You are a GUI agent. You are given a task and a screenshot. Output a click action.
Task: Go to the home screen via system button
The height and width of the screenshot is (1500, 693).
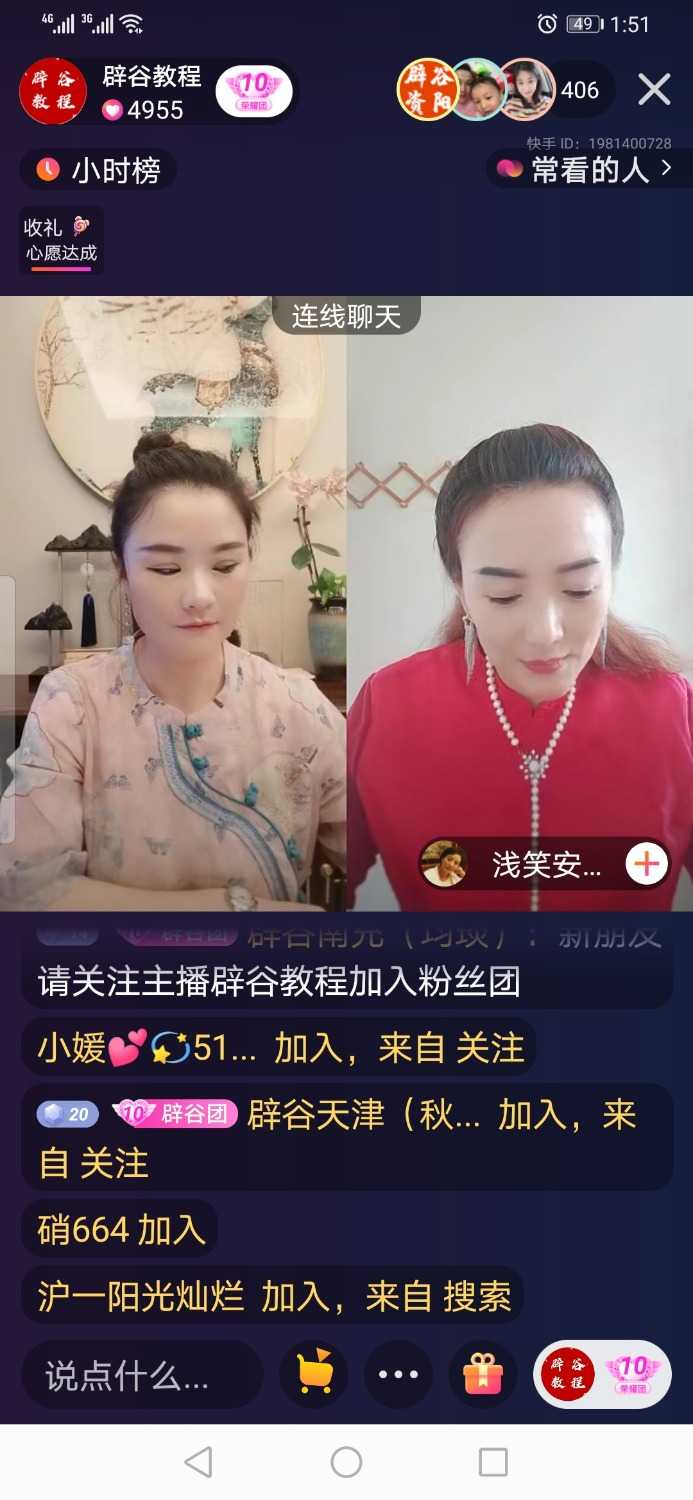click(346, 1462)
